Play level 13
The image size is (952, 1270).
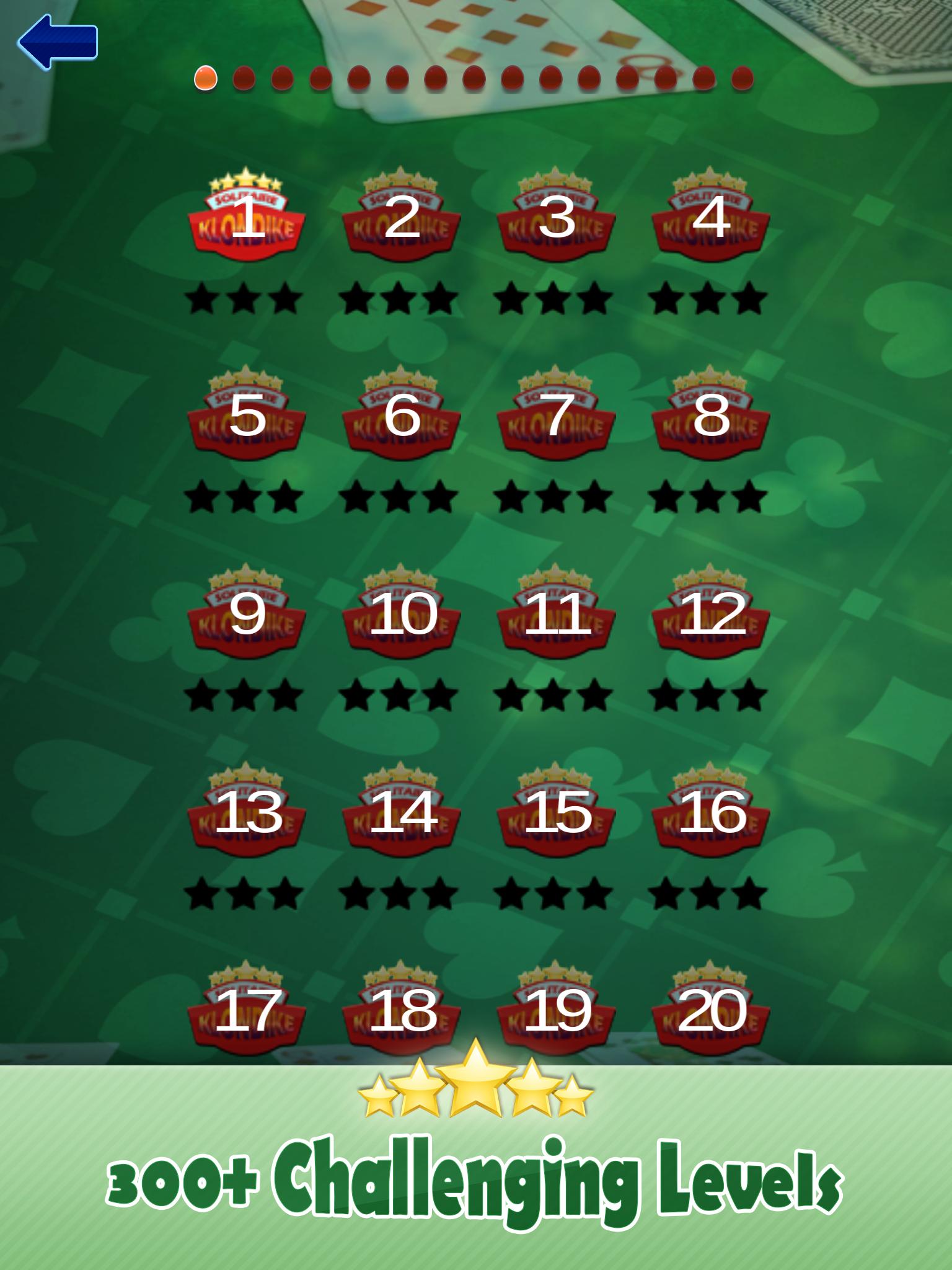coord(247,812)
